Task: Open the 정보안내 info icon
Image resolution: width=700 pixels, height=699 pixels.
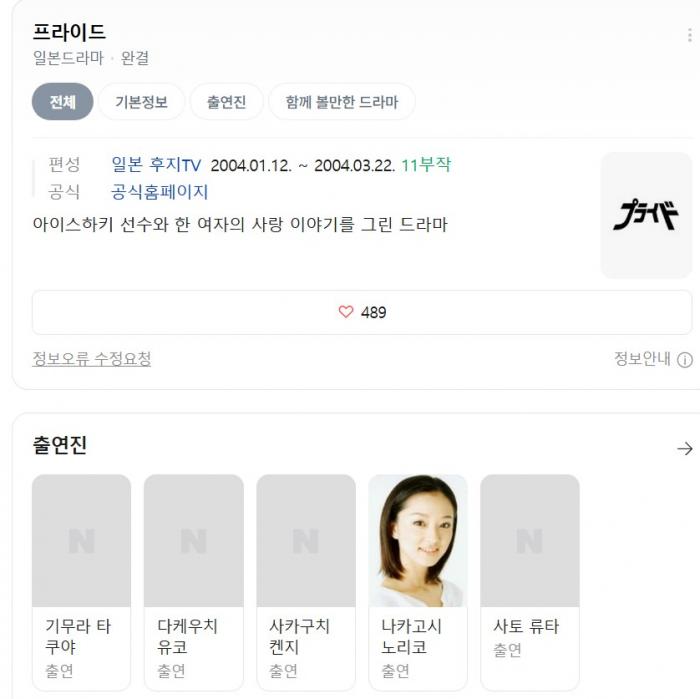Action: 685,360
